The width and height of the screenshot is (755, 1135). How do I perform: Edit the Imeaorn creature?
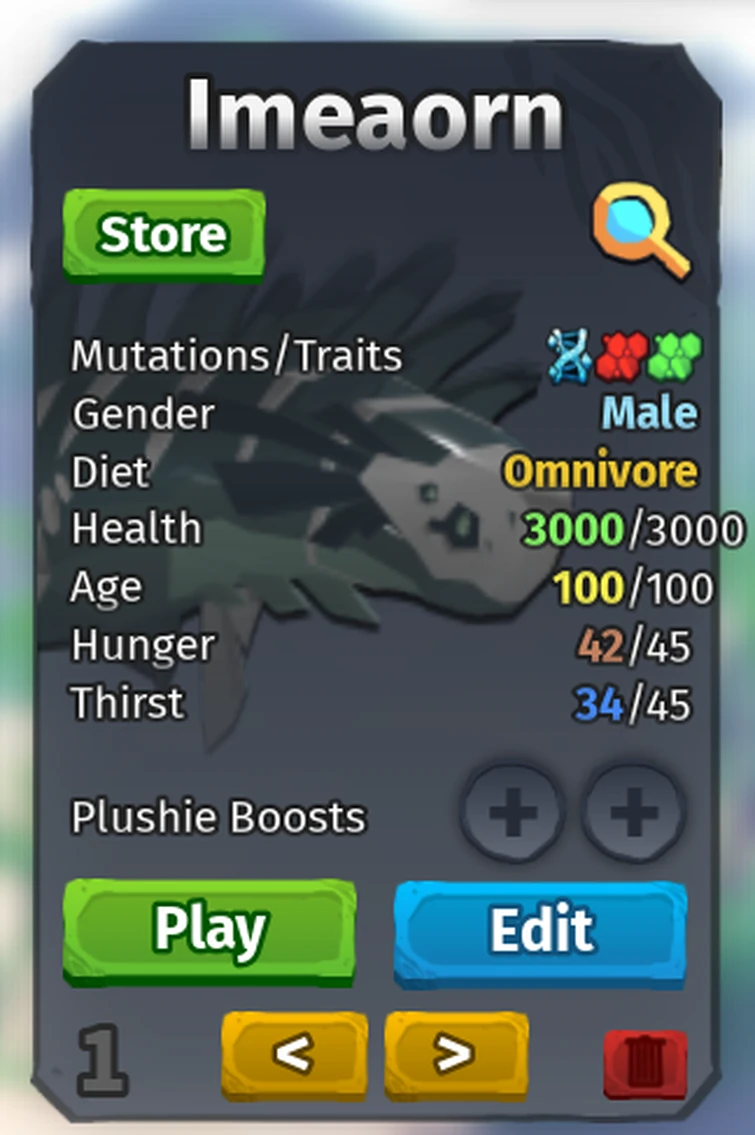click(x=541, y=930)
